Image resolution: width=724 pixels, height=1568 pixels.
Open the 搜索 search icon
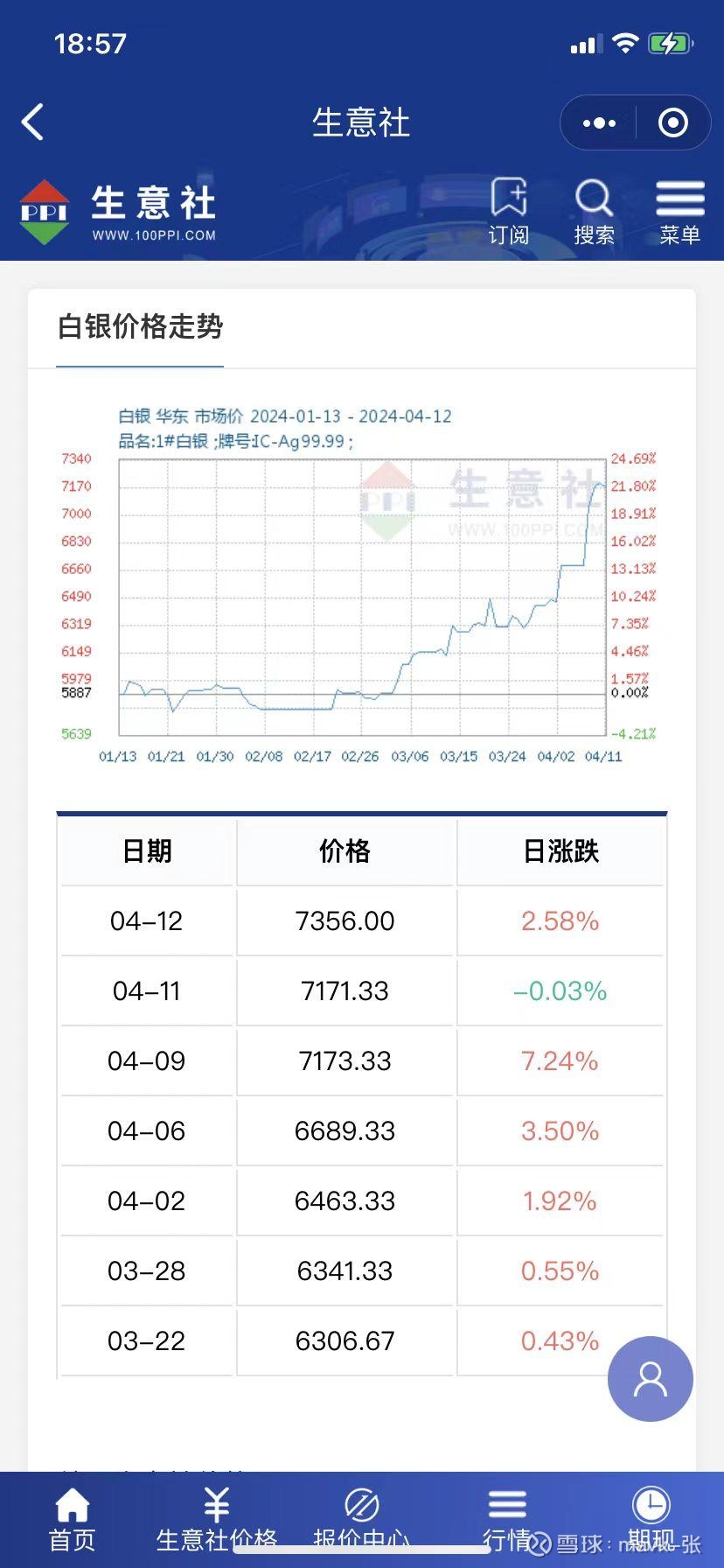[x=595, y=210]
